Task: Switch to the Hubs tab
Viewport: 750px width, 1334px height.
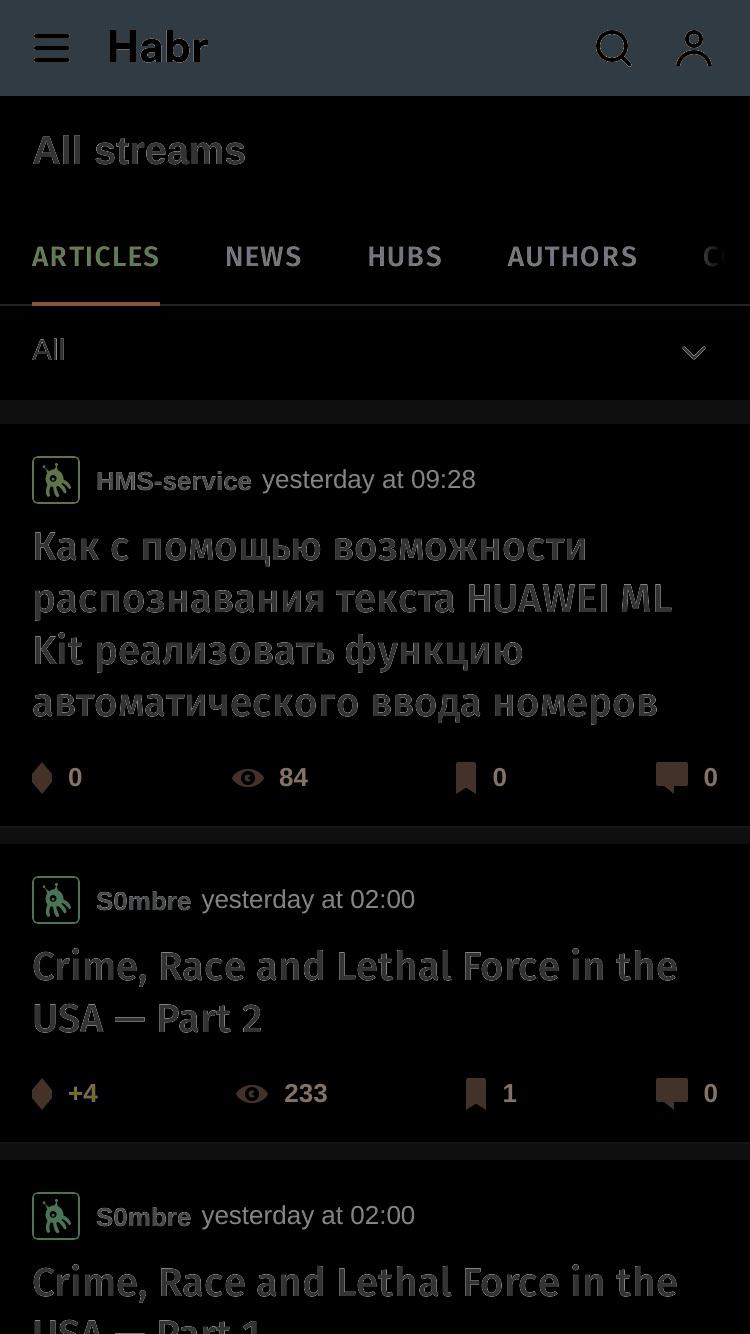Action: [x=404, y=257]
